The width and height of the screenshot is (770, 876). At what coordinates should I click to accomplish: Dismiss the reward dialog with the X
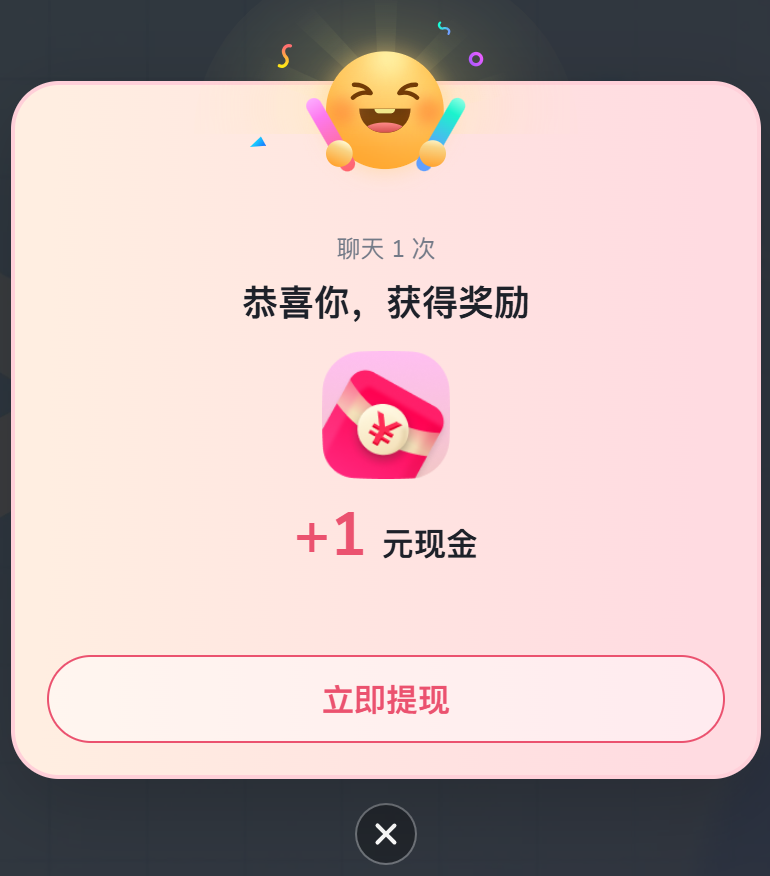[386, 834]
